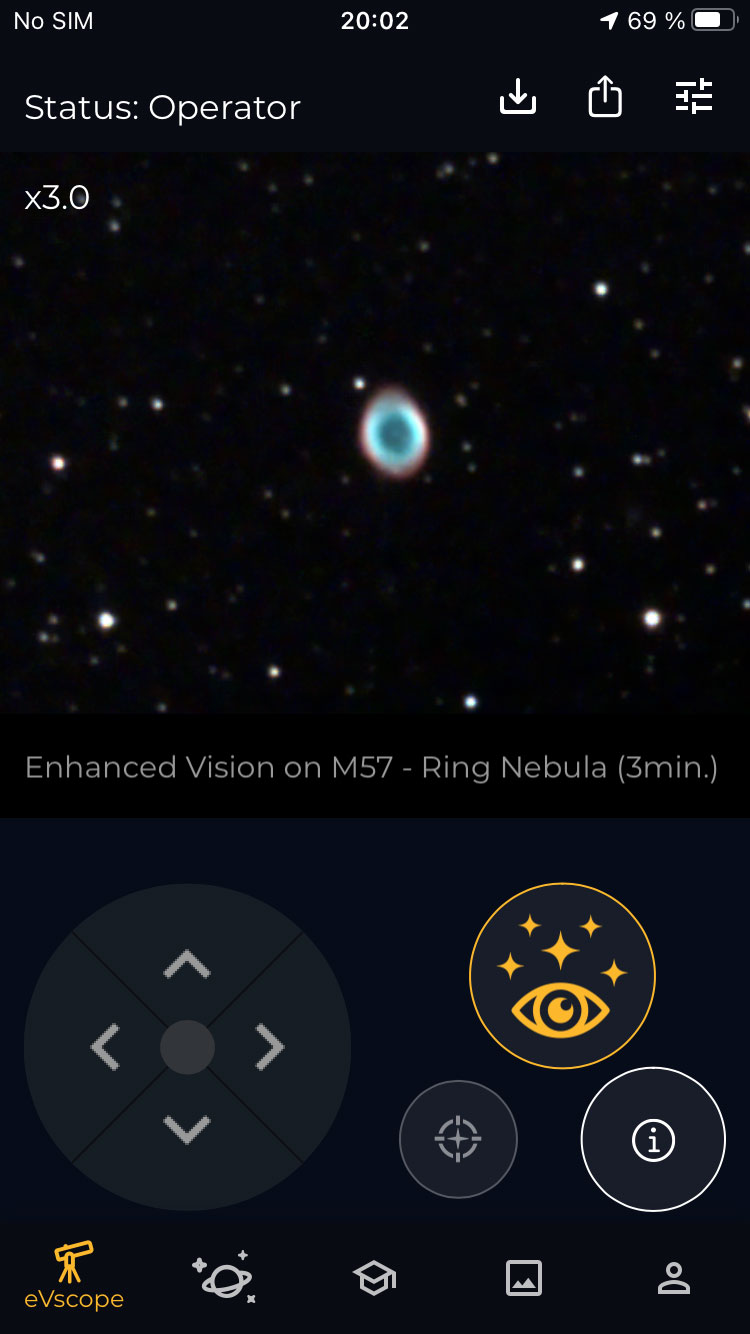Open the planet explore tab

[224, 1277]
